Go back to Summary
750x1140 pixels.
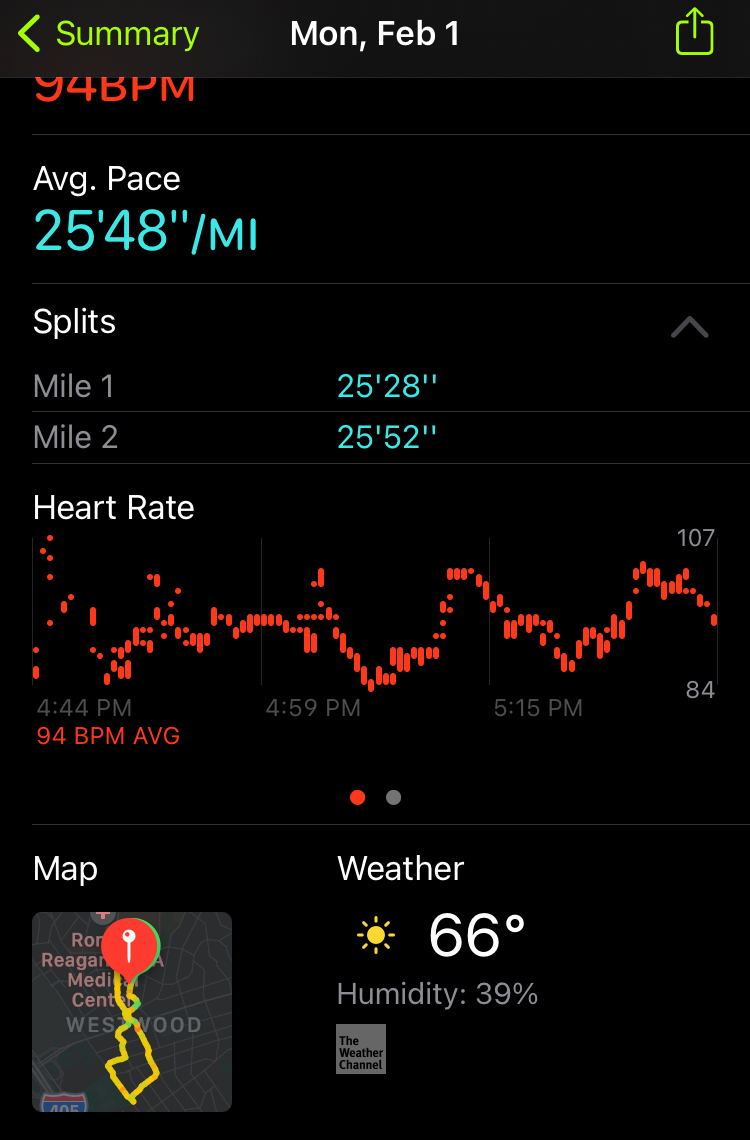(x=108, y=34)
